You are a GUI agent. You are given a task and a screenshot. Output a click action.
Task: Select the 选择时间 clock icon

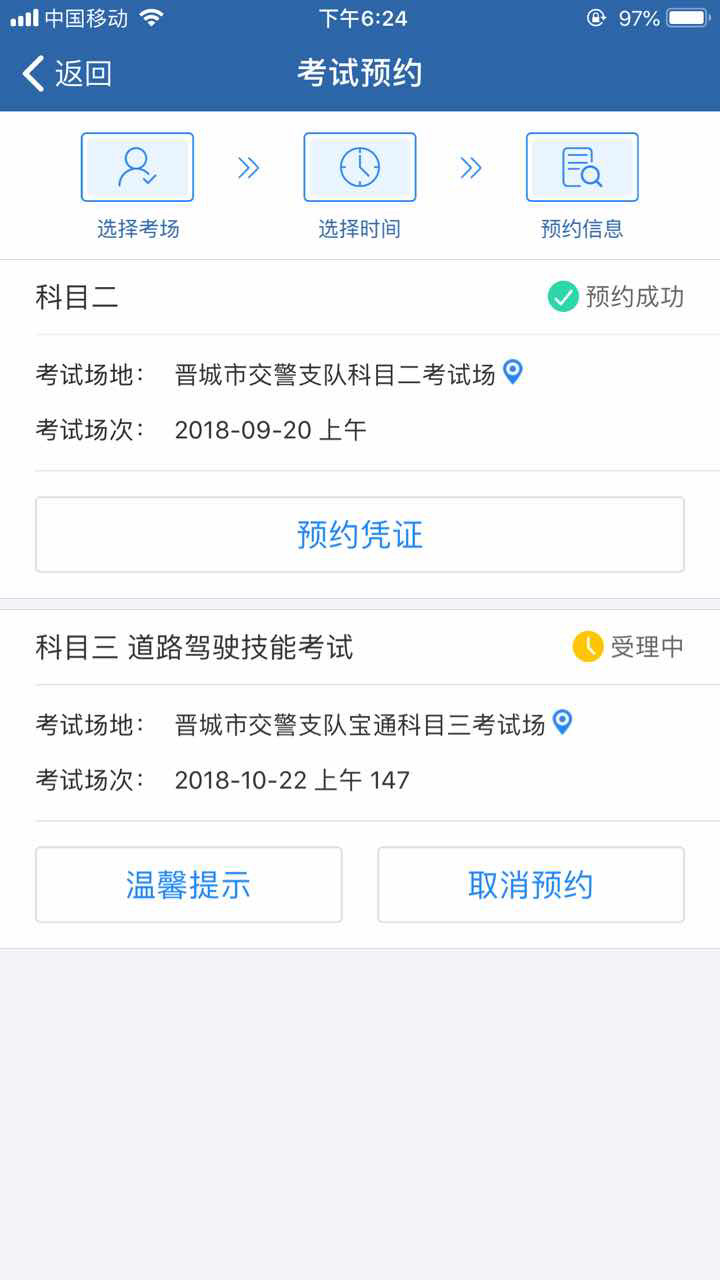coord(359,166)
